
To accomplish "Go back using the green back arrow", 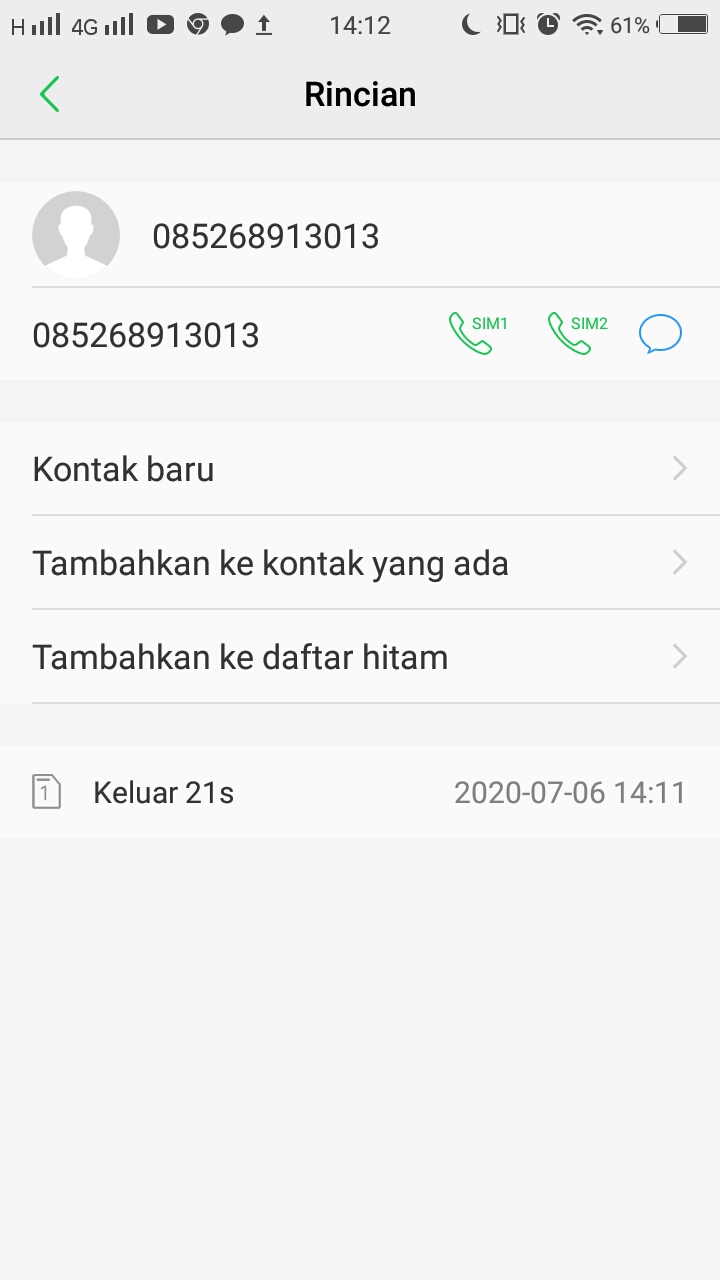I will [49, 92].
